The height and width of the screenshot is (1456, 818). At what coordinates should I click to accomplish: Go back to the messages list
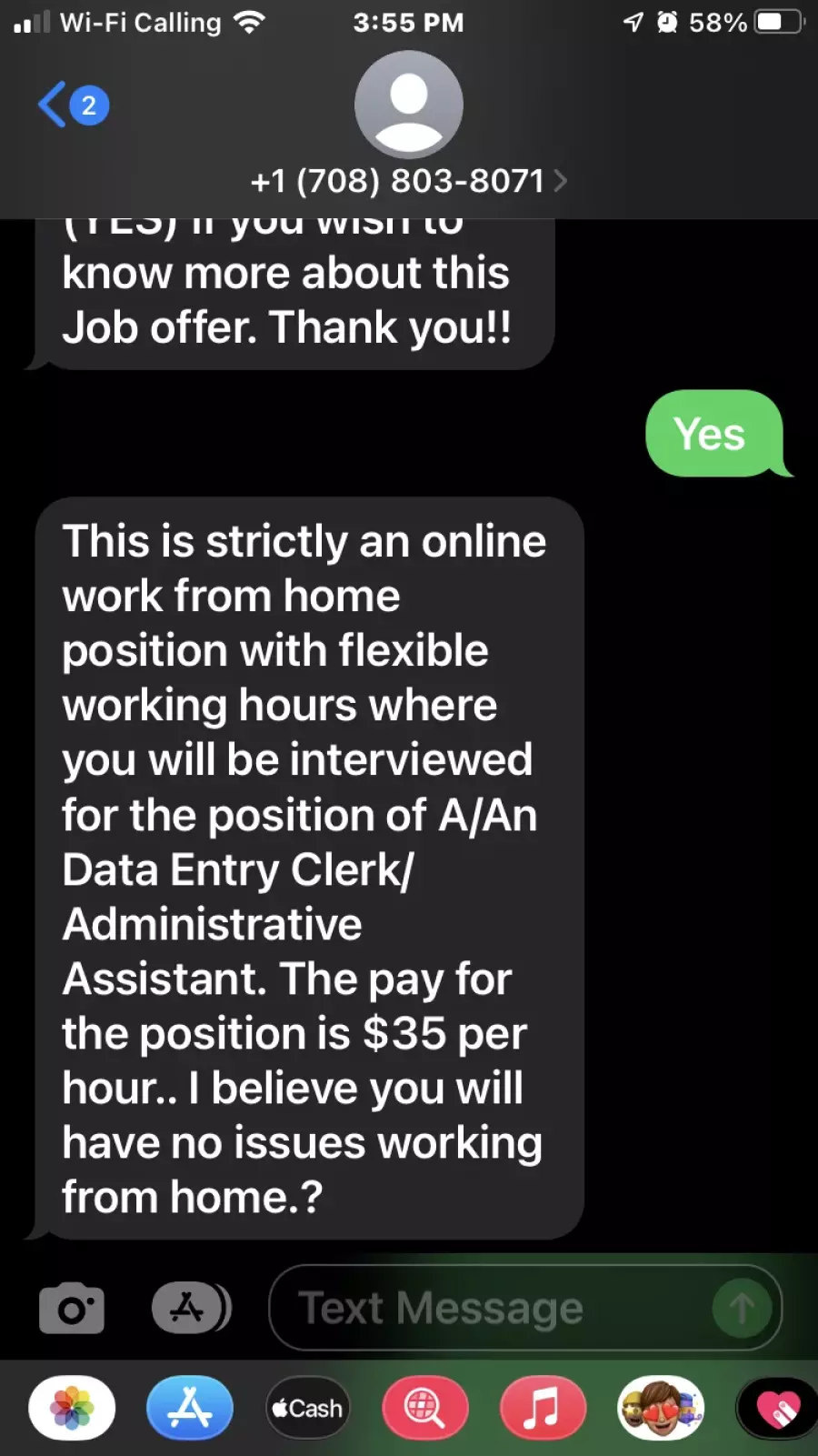click(x=73, y=105)
